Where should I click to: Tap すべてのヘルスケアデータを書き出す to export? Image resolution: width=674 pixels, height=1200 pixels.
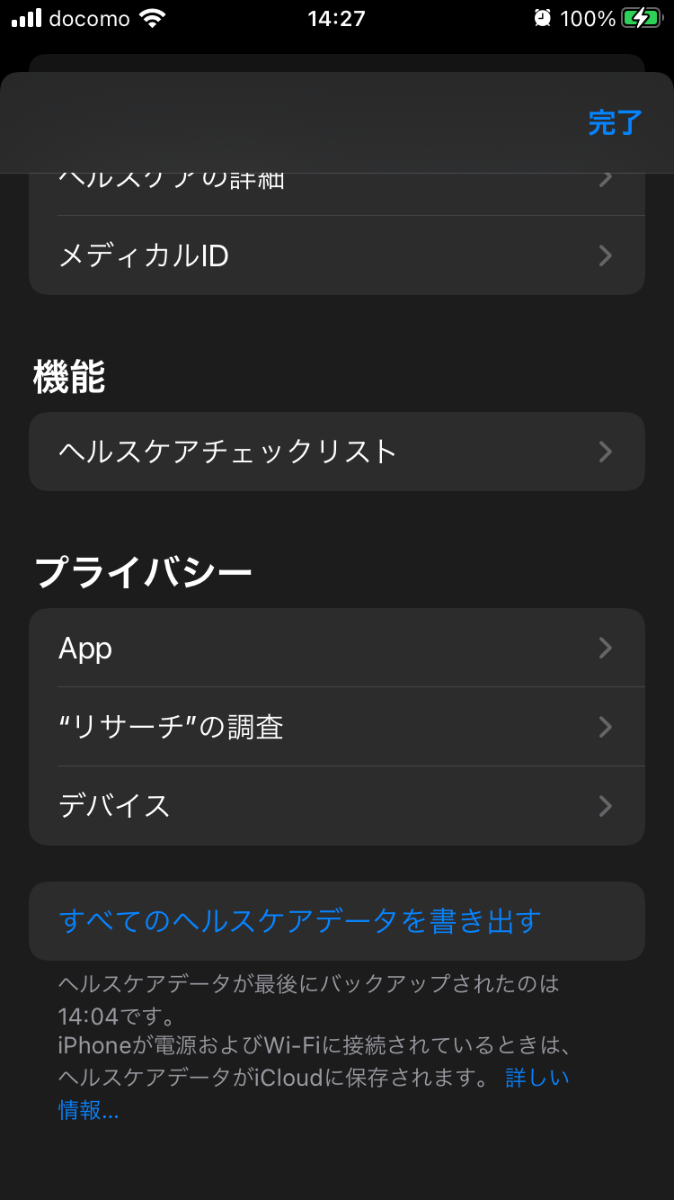[x=300, y=921]
